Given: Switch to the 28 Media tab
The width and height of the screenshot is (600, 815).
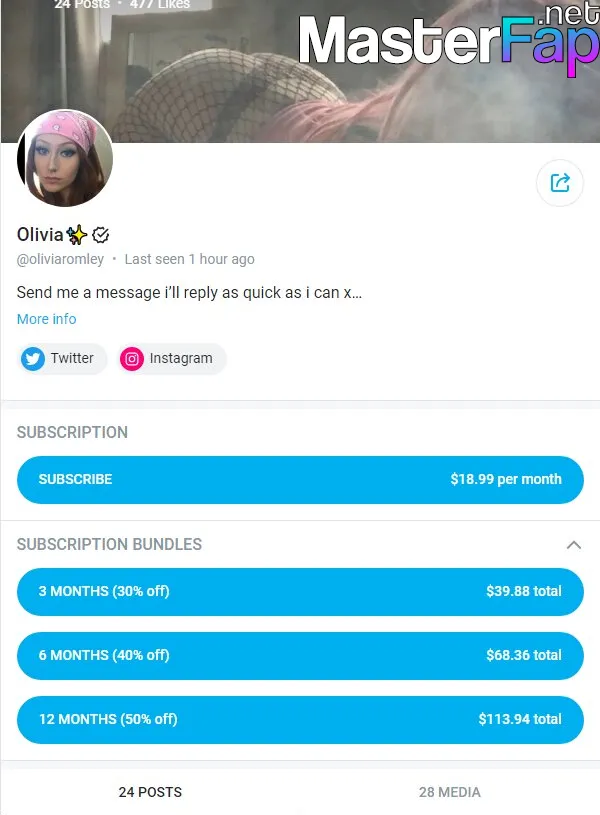Looking at the screenshot, I should 449,792.
